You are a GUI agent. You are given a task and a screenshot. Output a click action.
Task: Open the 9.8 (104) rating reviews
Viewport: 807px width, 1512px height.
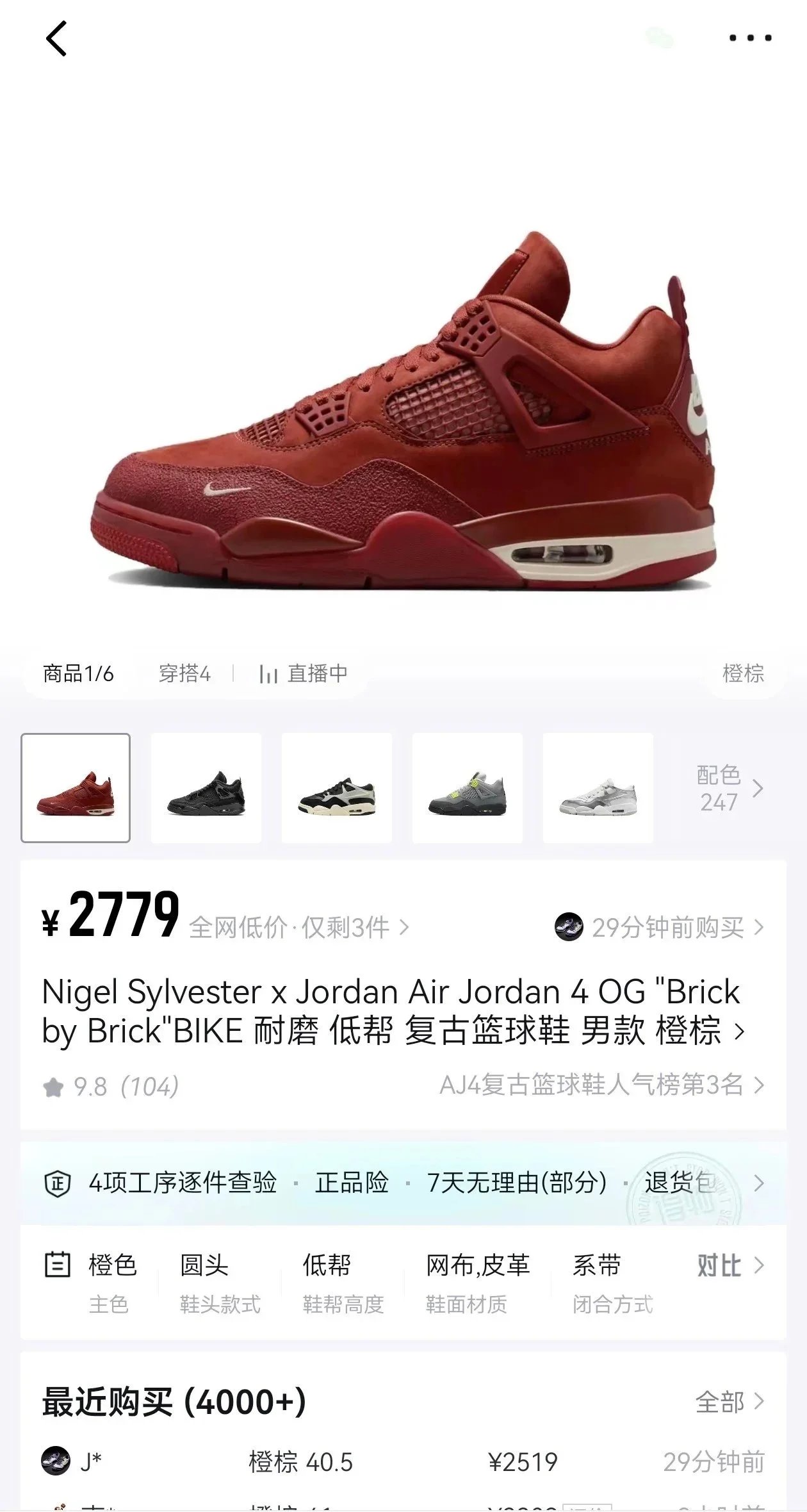[110, 1087]
